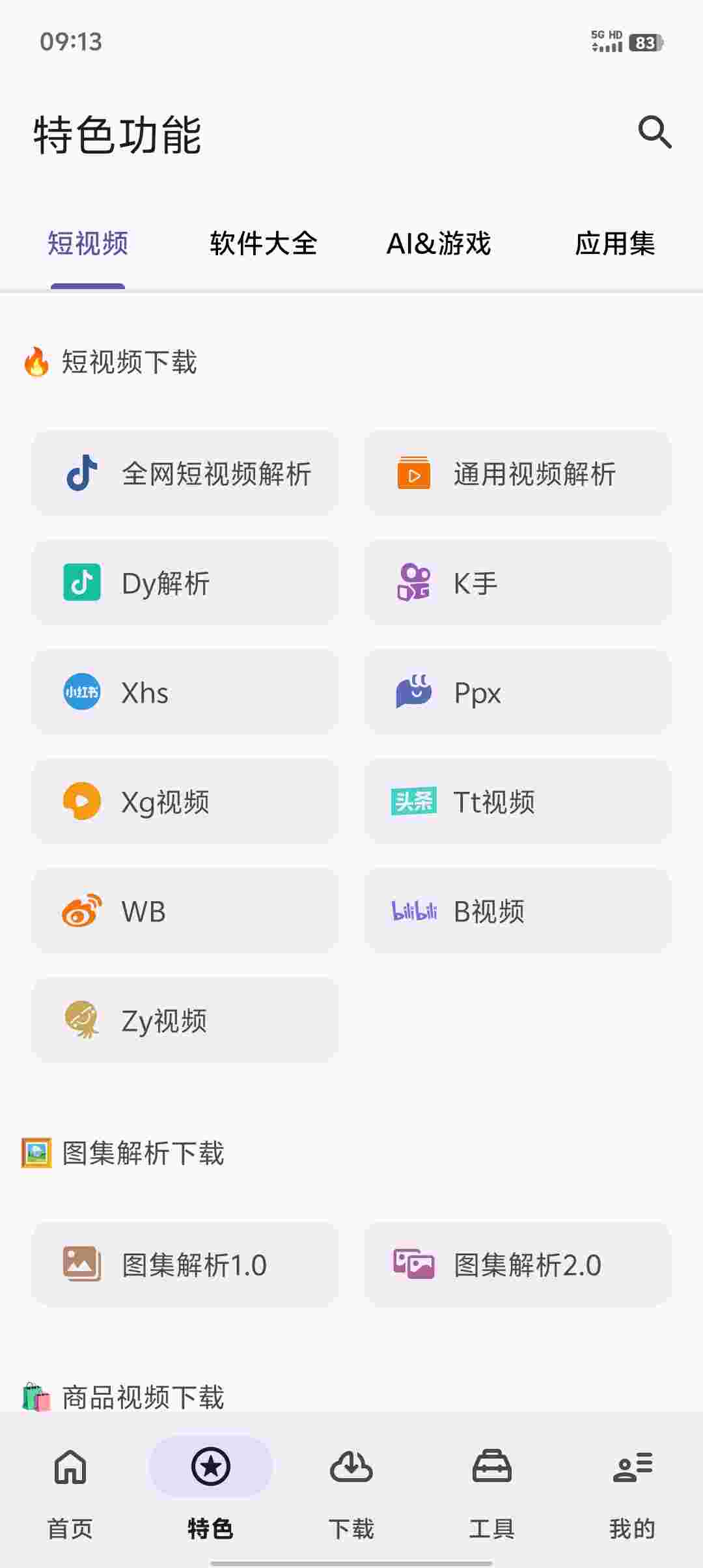703x1568 pixels.
Task: Open Tt视频
Action: [x=517, y=802]
